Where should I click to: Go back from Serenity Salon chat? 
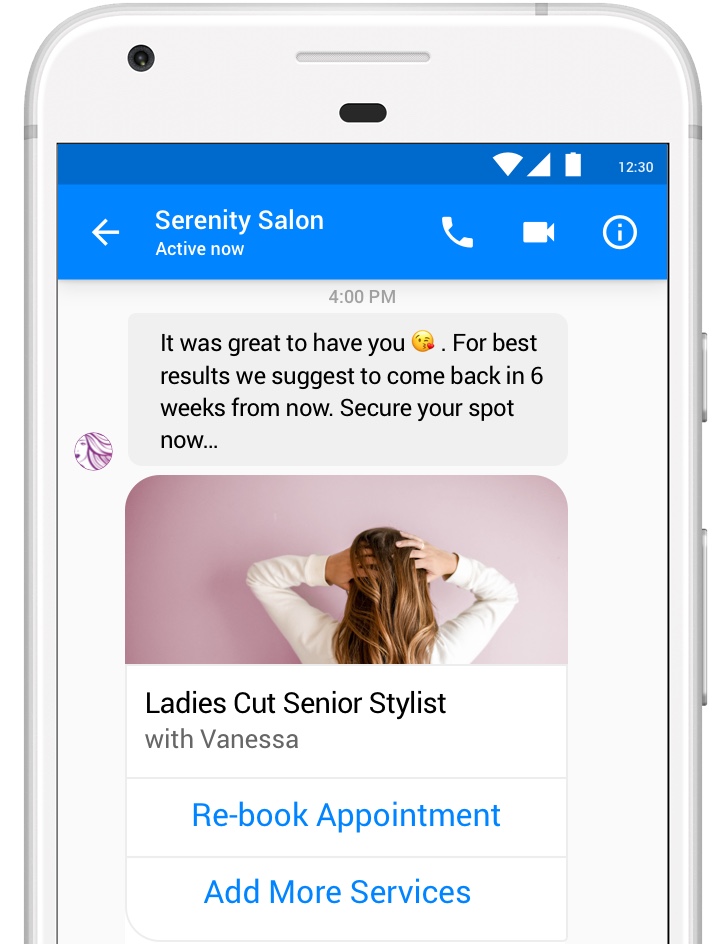[x=105, y=233]
